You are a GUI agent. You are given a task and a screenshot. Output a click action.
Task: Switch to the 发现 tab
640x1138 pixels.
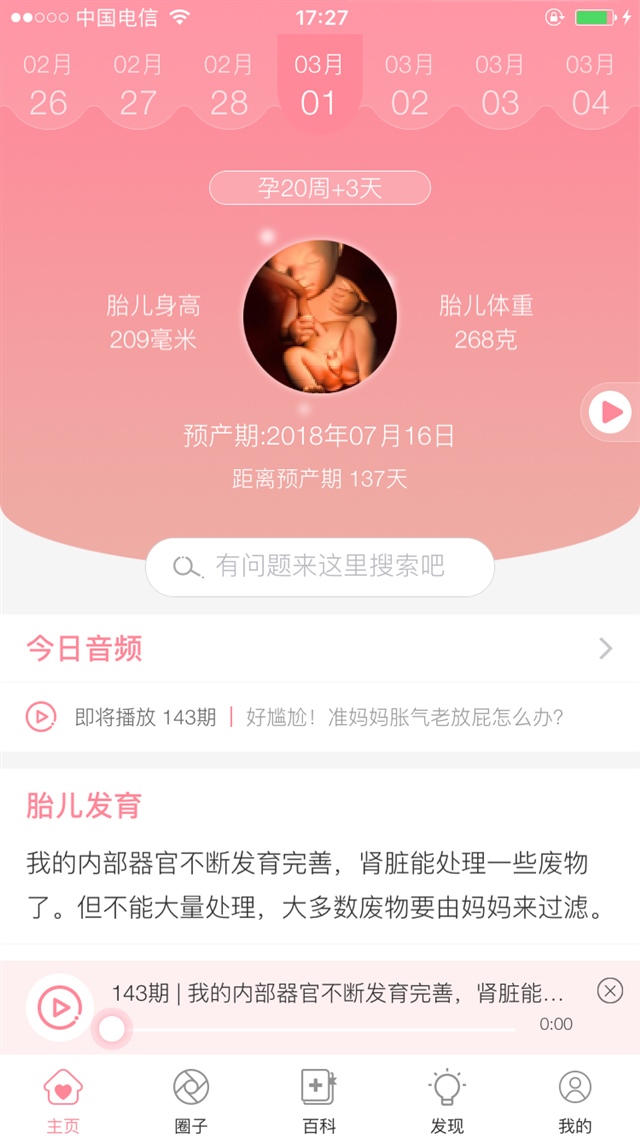tap(447, 1100)
